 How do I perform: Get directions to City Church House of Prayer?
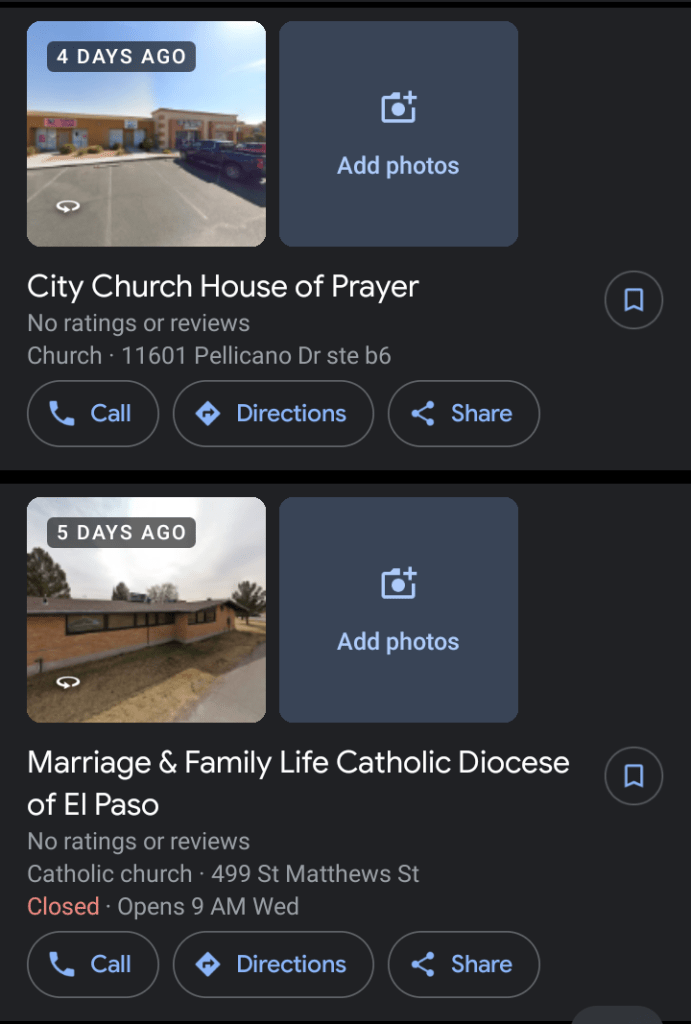(273, 413)
